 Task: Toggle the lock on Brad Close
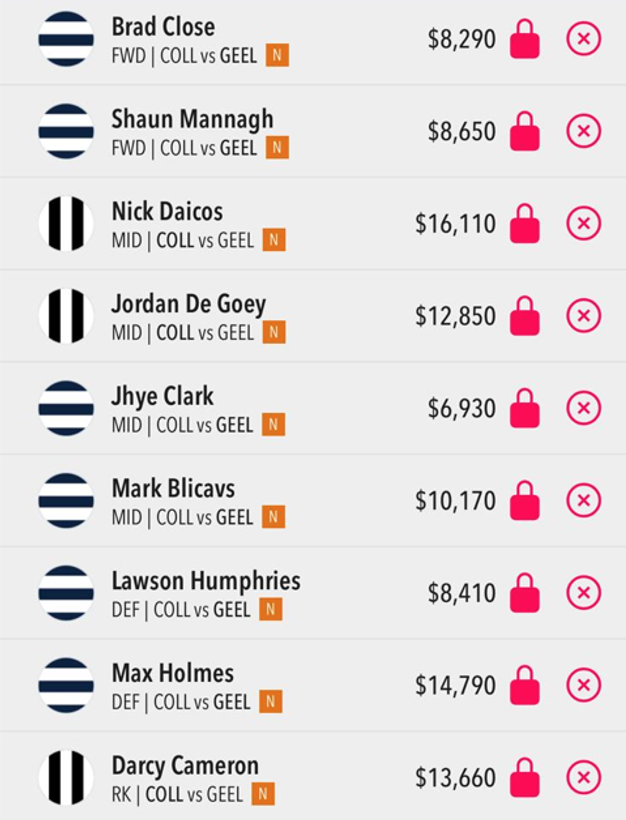click(x=525, y=40)
